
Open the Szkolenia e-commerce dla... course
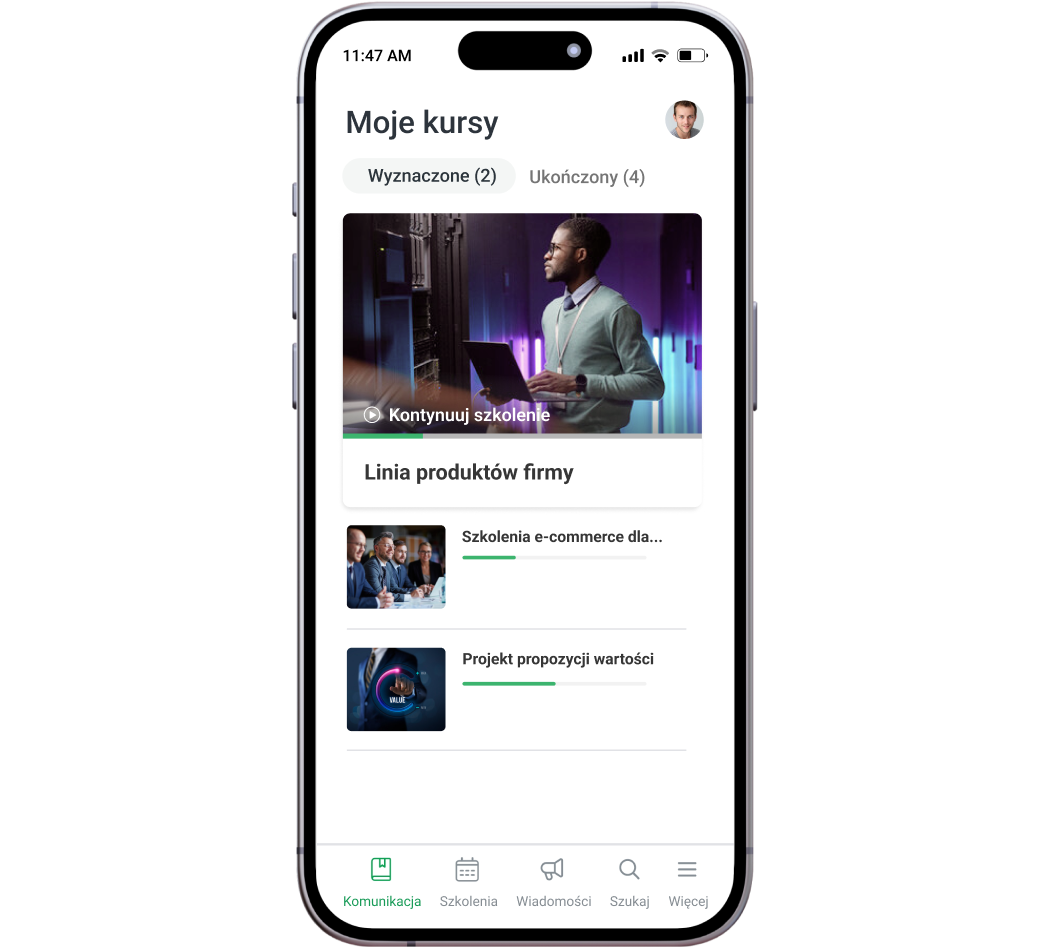[x=562, y=537]
